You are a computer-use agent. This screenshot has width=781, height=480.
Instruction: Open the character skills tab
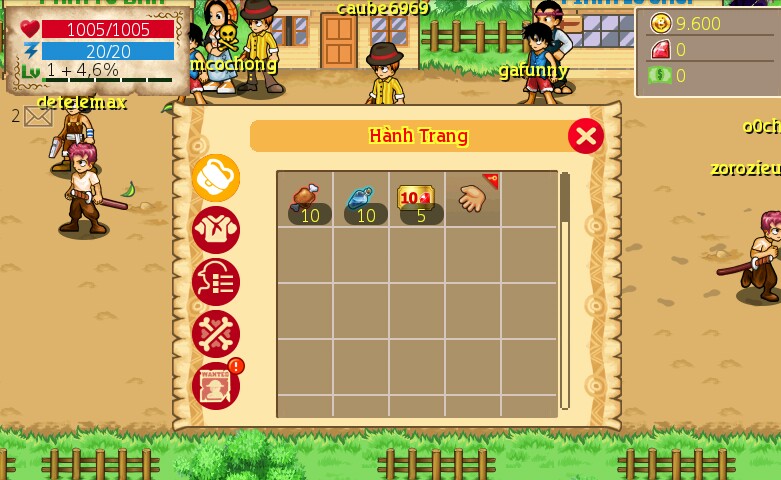pos(216,282)
